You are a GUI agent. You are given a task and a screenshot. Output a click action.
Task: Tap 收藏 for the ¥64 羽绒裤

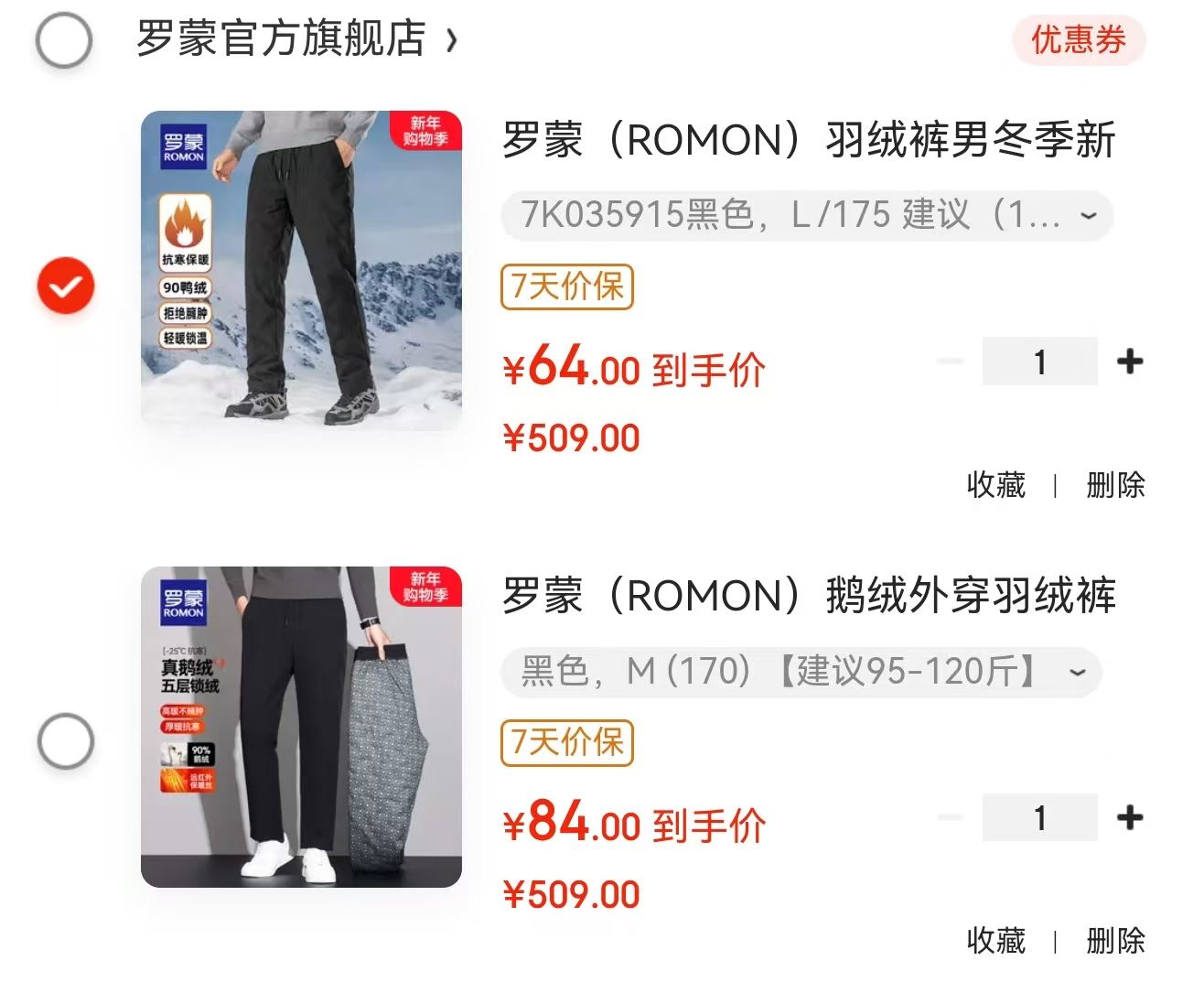(995, 484)
